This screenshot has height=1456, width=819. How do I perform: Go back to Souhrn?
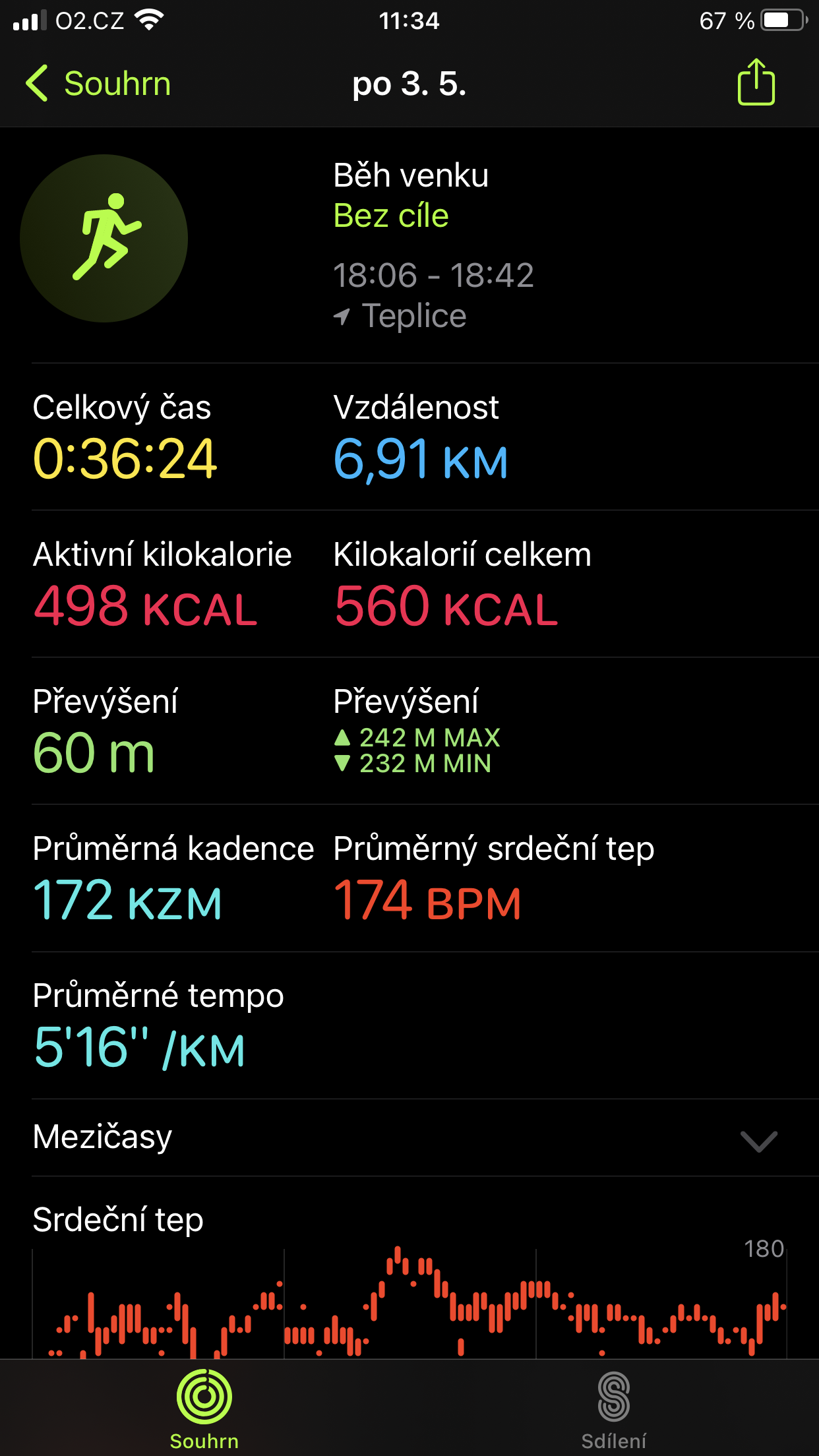98,84
